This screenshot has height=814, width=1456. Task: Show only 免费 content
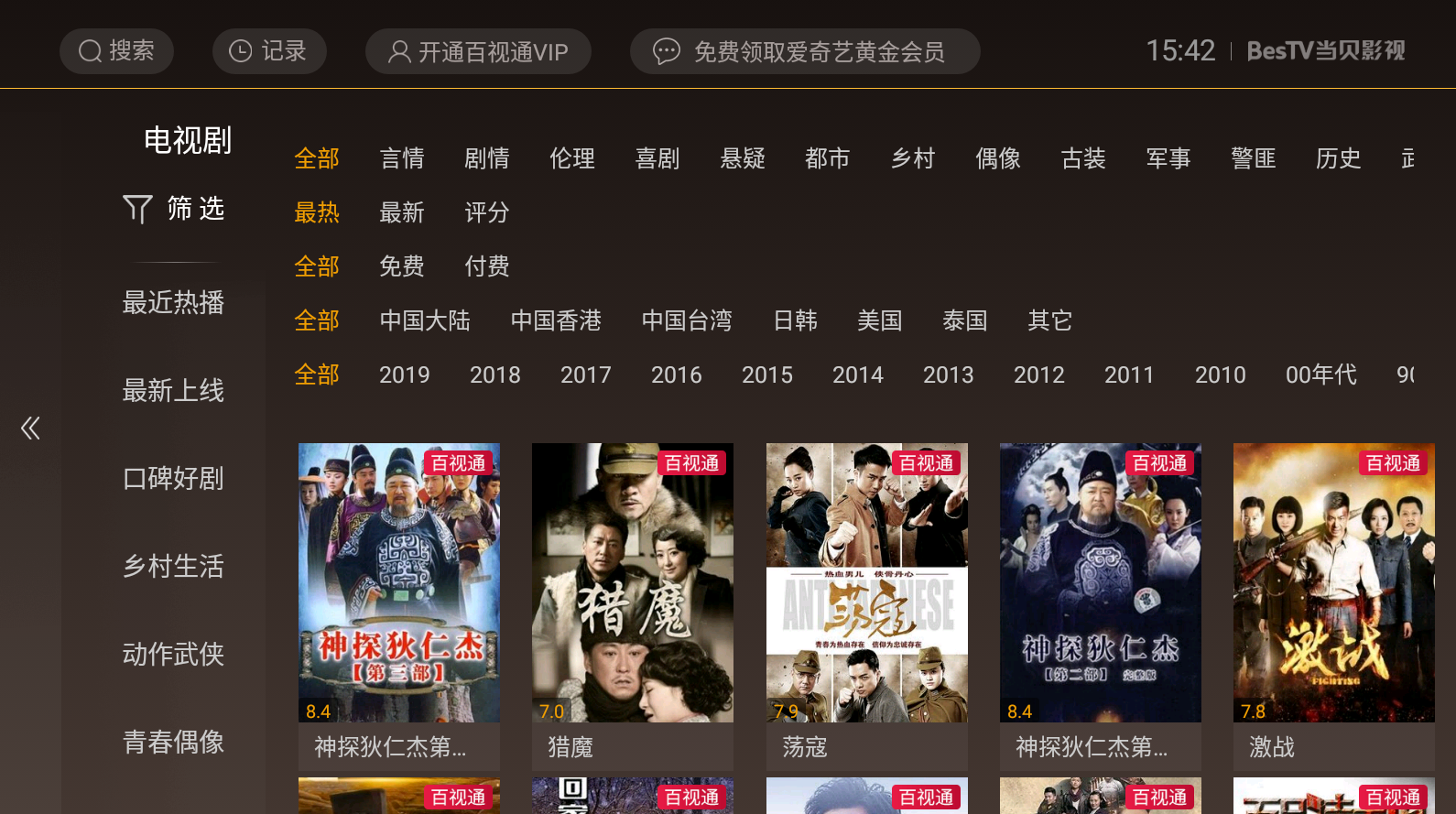point(401,266)
